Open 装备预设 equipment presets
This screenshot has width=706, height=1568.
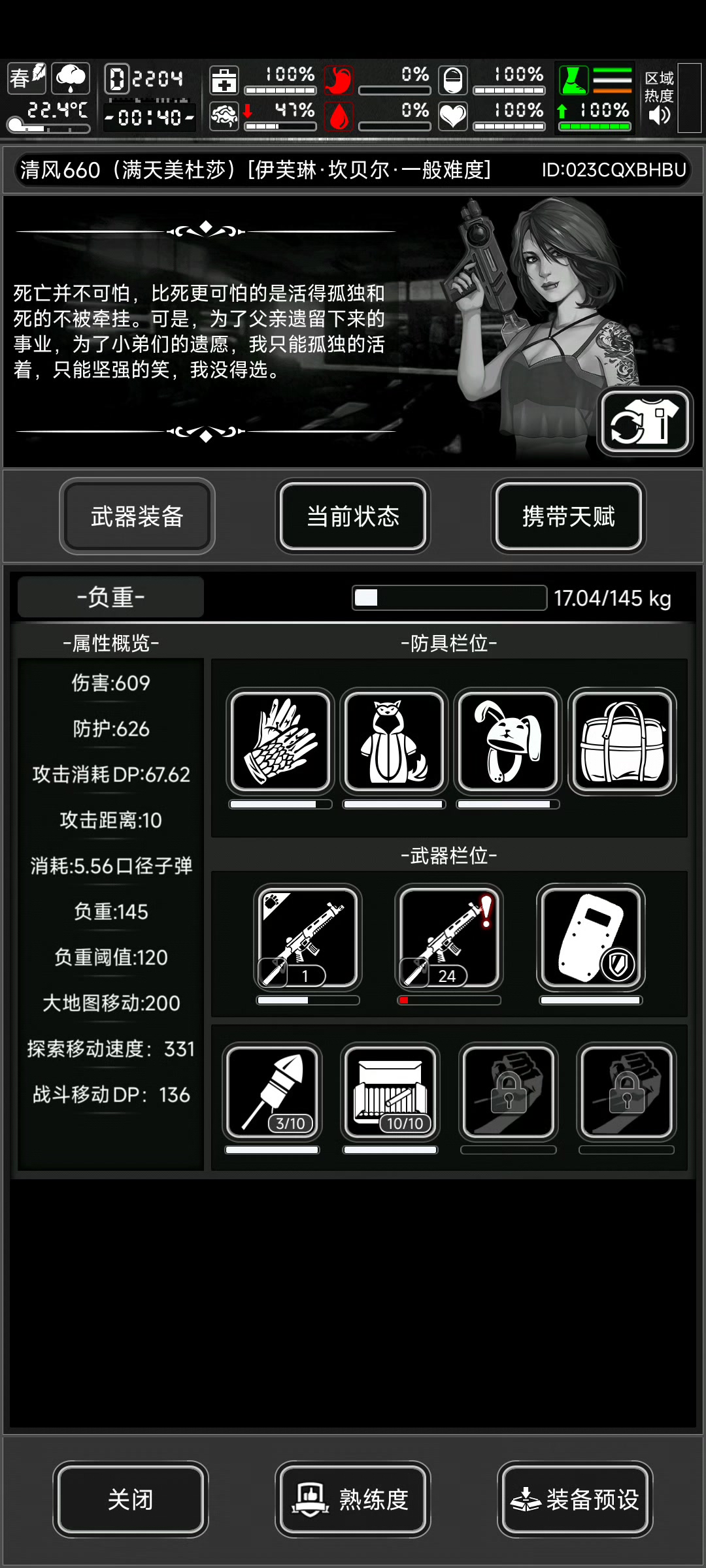[575, 1499]
